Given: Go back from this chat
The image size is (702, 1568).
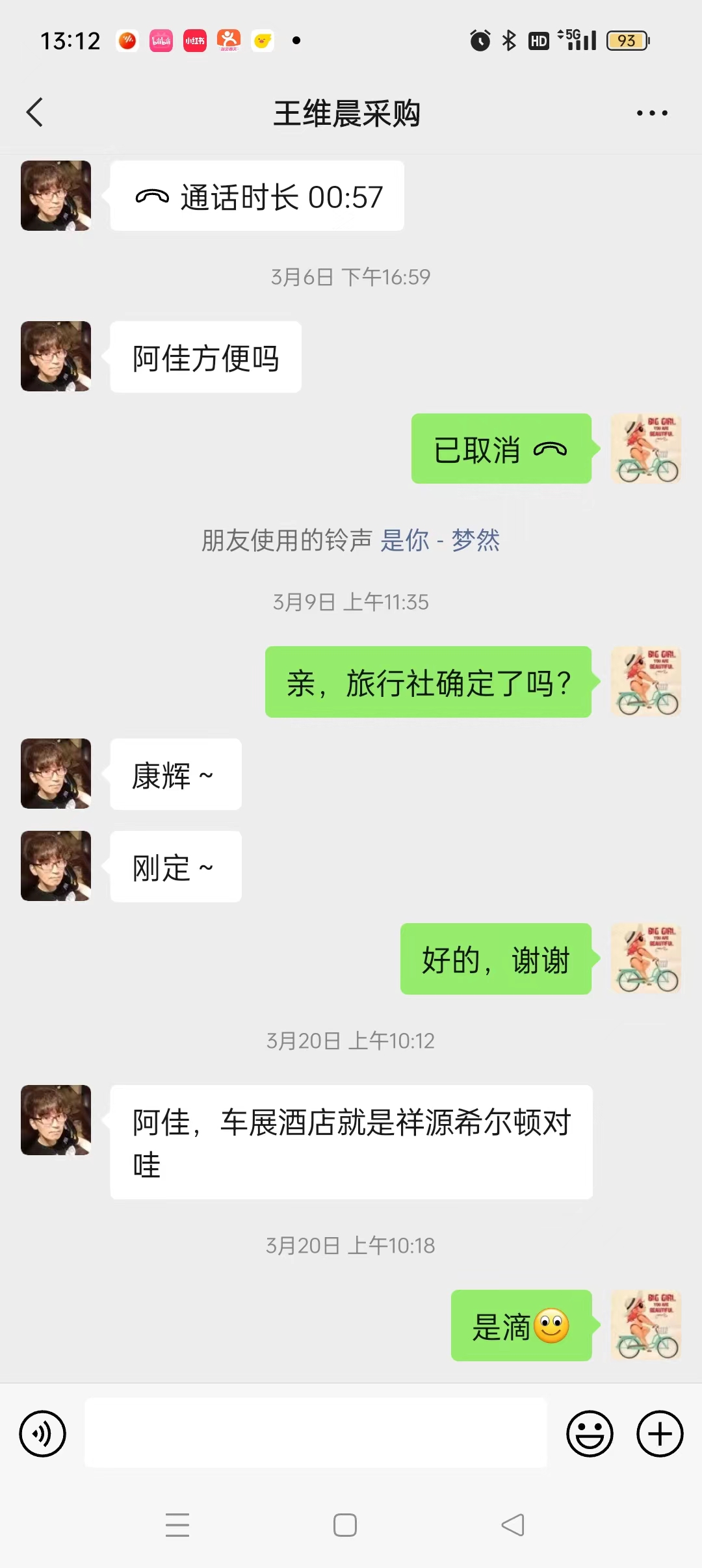Looking at the screenshot, I should (35, 112).
